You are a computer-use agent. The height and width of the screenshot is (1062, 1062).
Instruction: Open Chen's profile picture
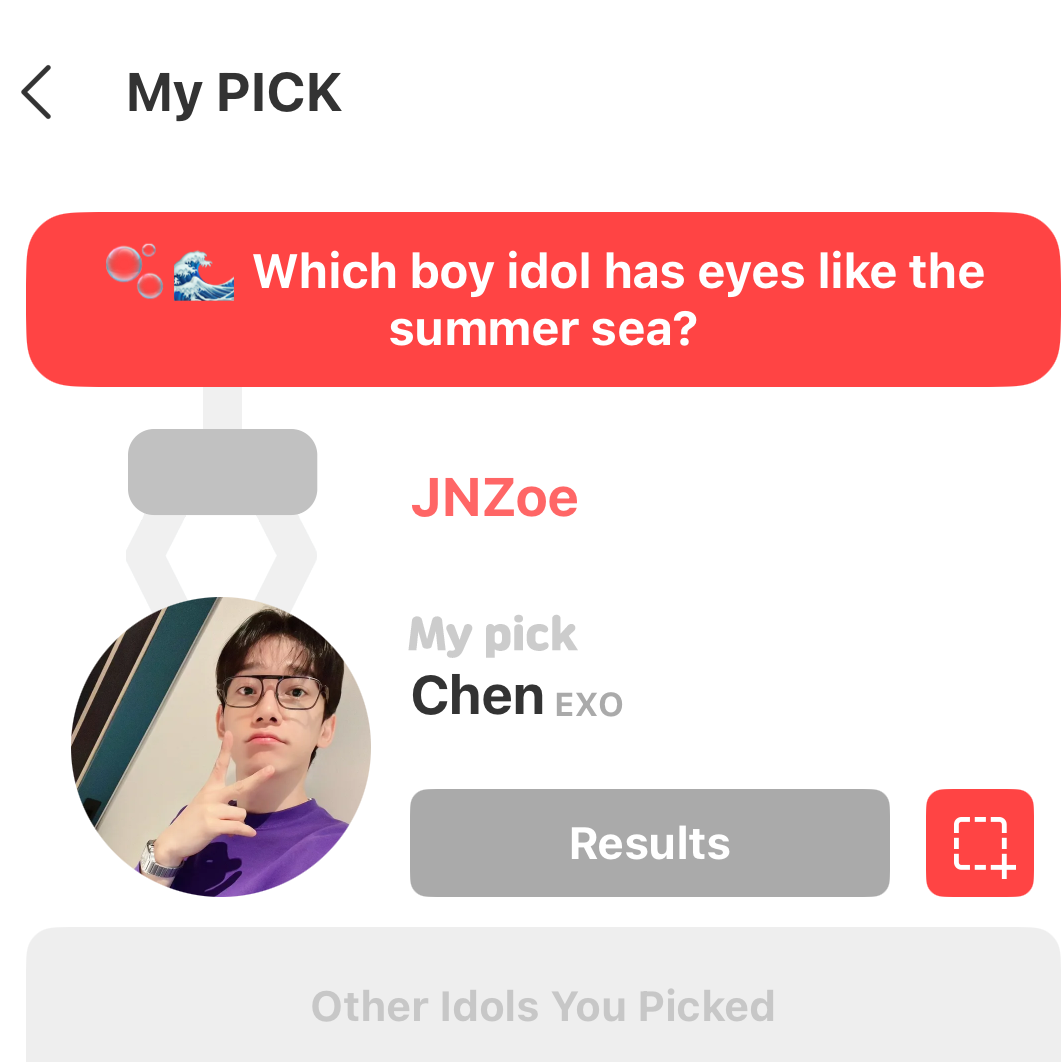tap(221, 746)
